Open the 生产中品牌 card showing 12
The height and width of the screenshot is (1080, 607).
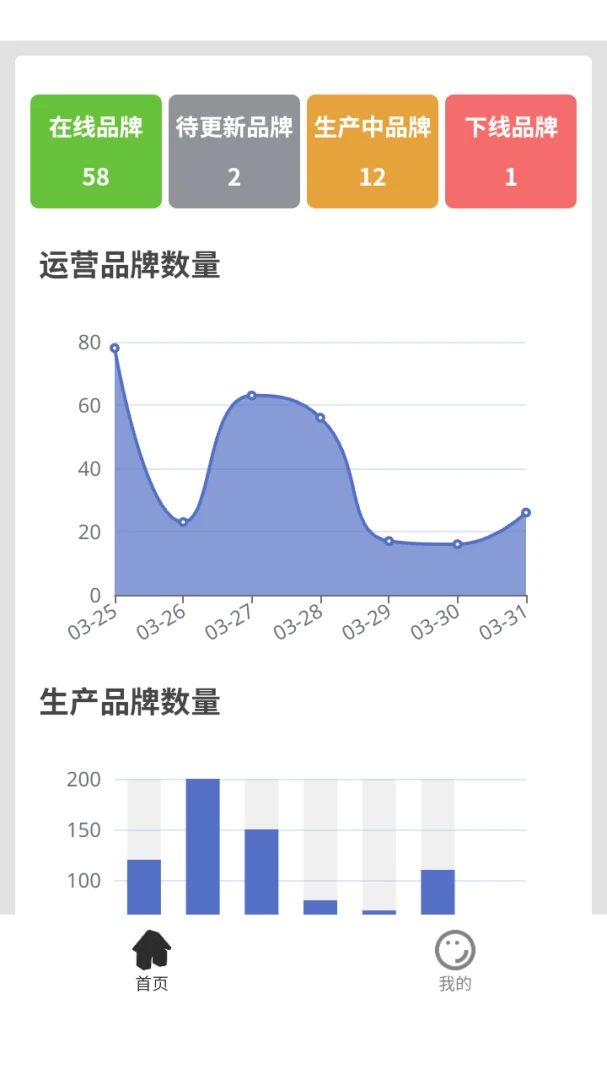pos(373,152)
